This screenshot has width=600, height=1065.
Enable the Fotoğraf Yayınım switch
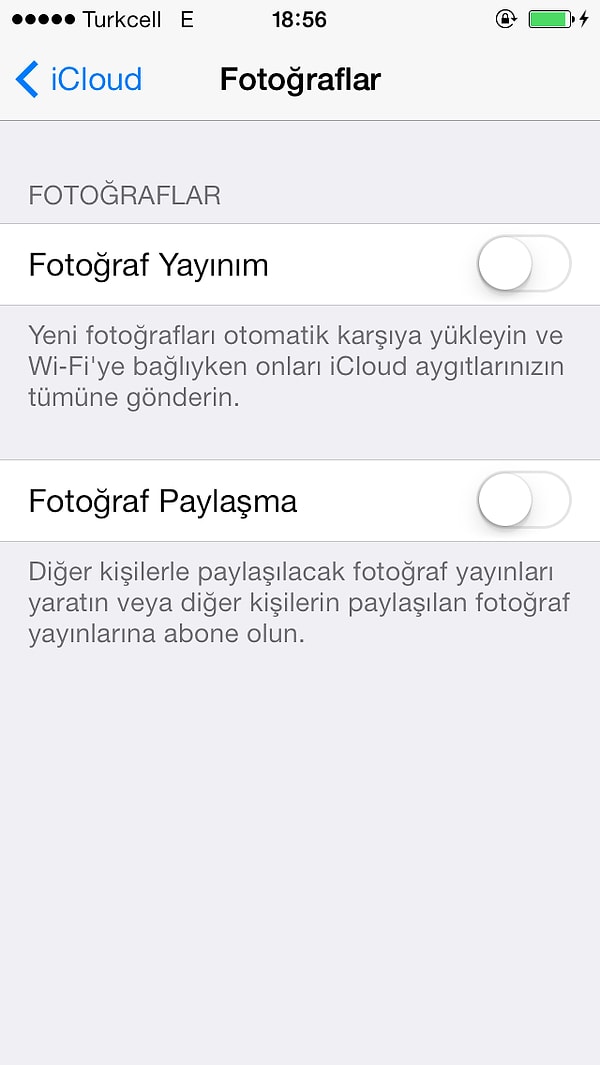click(x=524, y=264)
